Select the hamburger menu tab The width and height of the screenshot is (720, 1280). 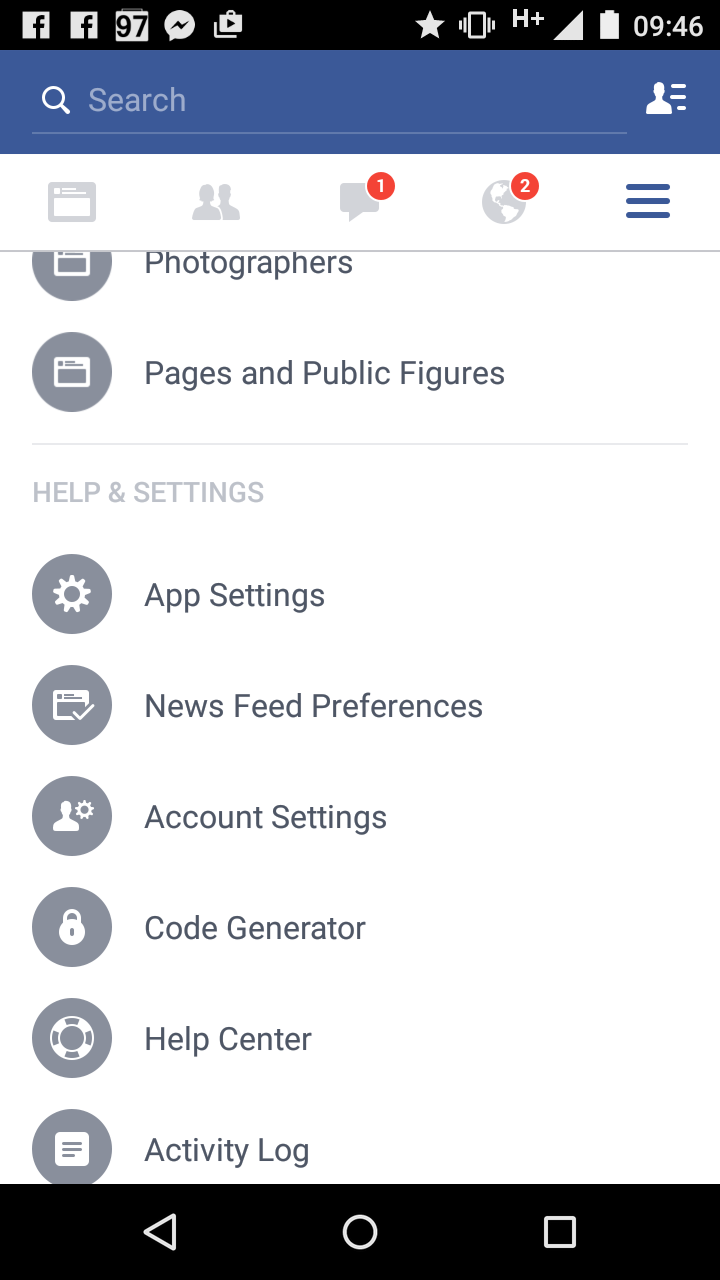[x=648, y=202]
